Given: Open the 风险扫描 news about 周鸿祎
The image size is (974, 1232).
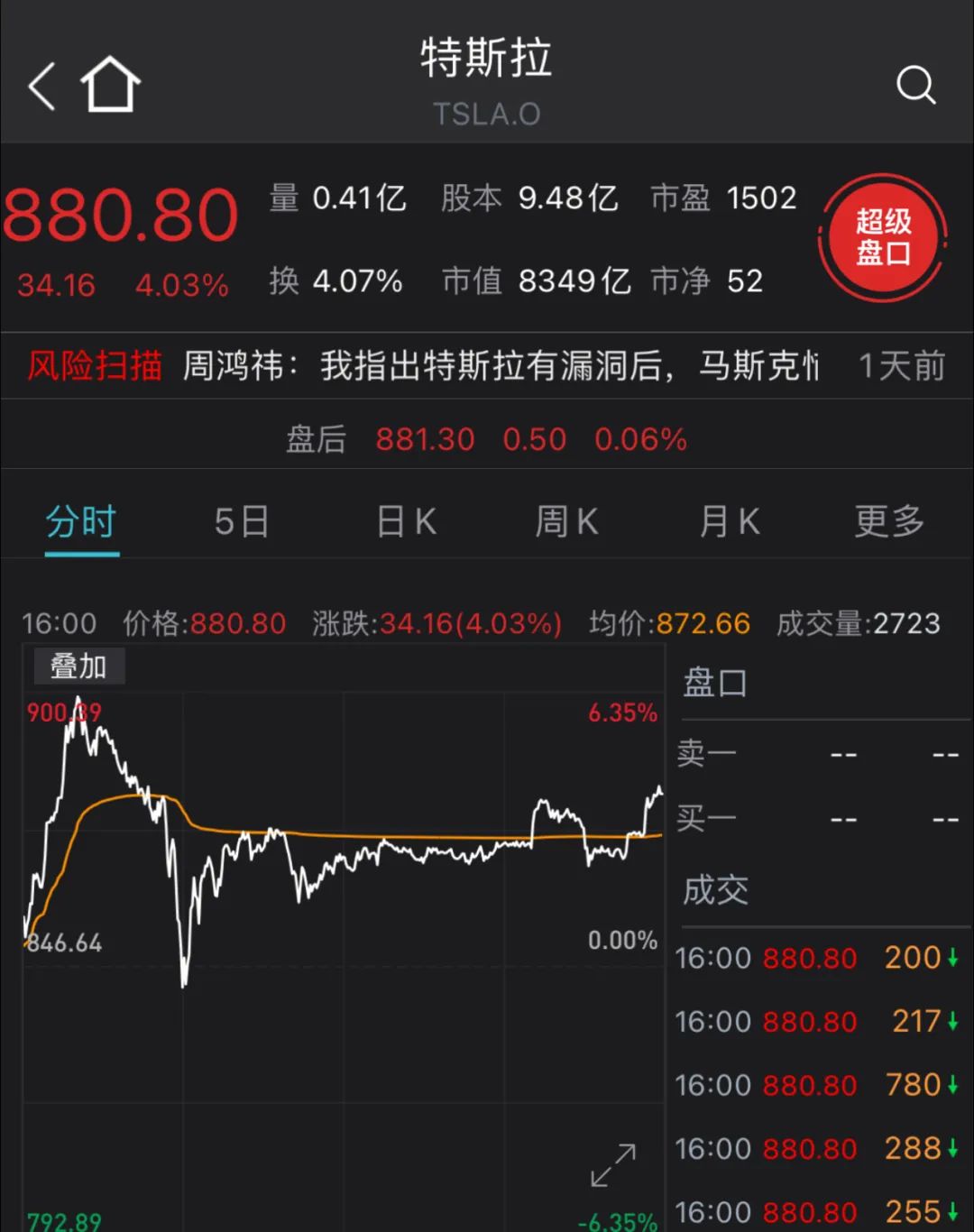Looking at the screenshot, I should point(501,366).
